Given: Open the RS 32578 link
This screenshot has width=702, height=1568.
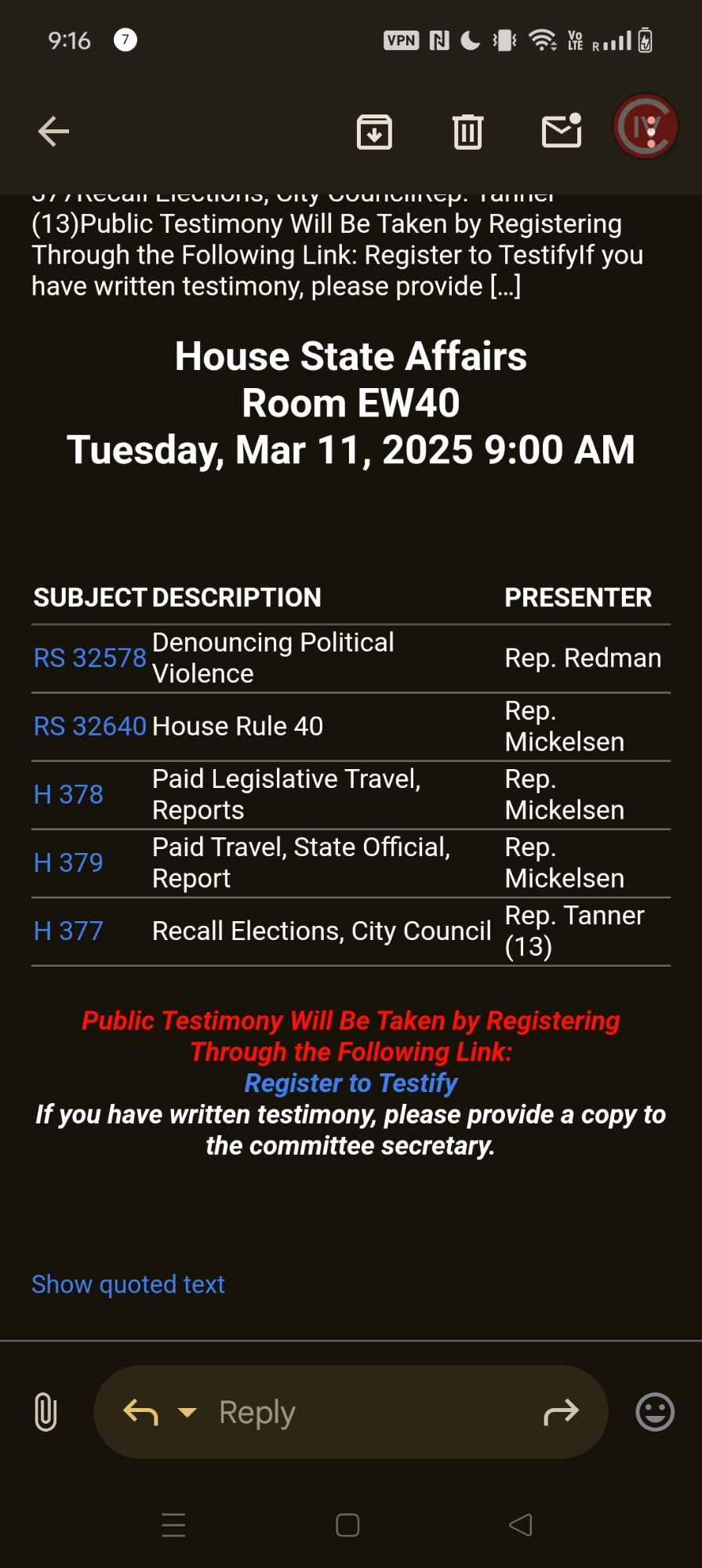Looking at the screenshot, I should (x=89, y=658).
